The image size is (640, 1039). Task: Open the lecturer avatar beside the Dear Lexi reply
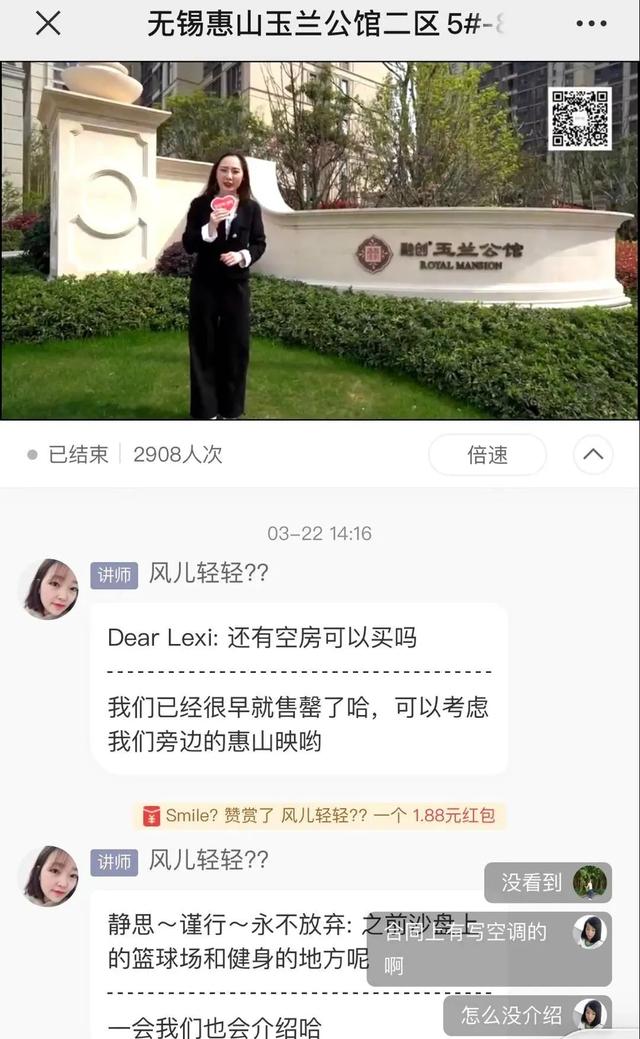click(x=50, y=589)
